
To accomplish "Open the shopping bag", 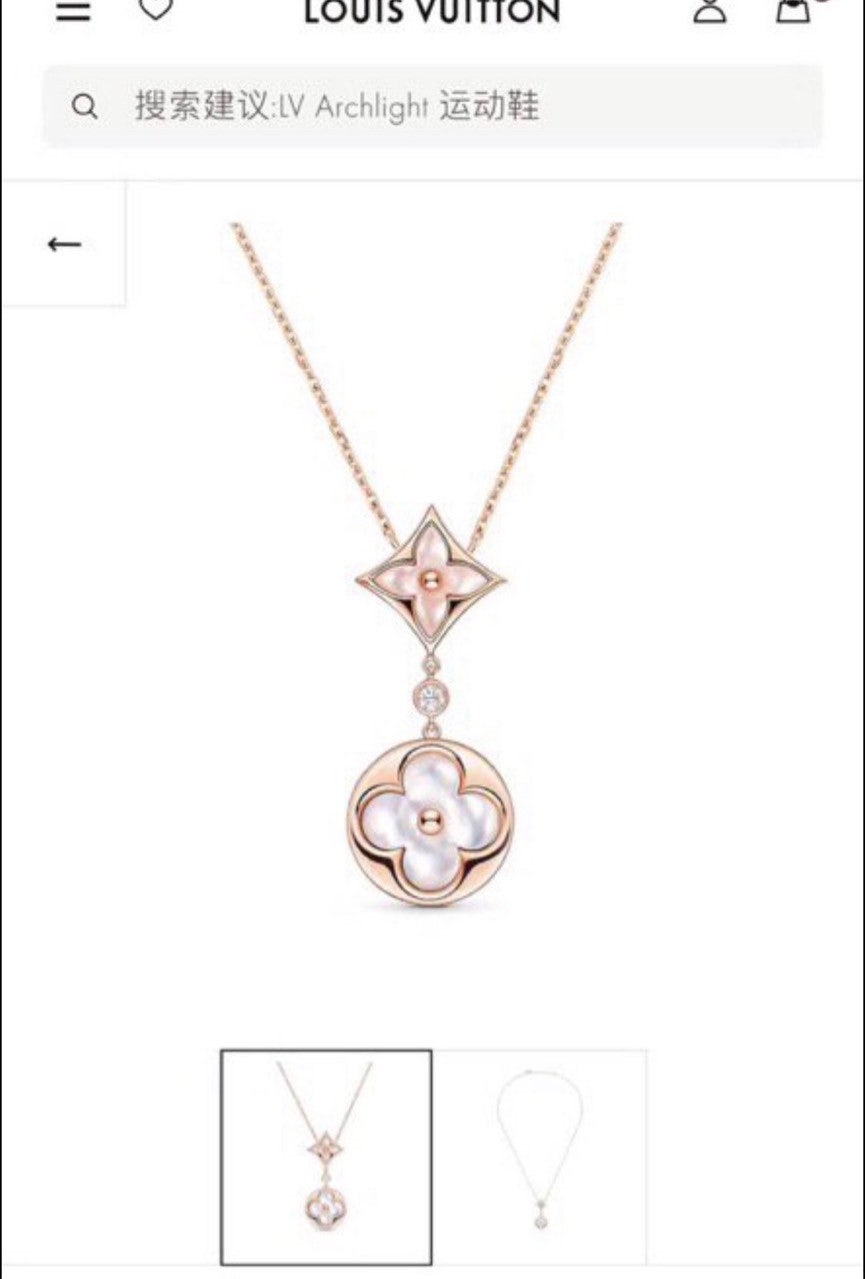I will pos(793,10).
